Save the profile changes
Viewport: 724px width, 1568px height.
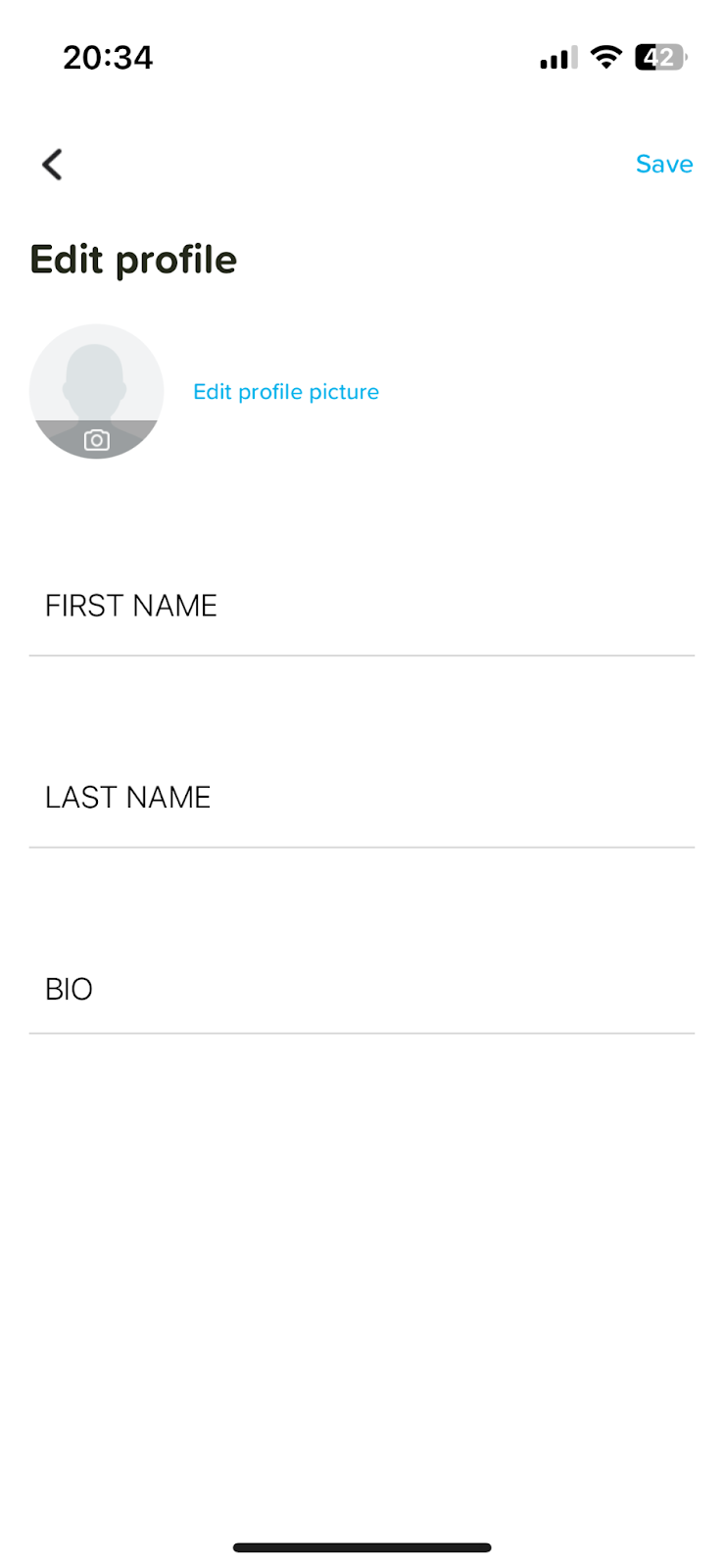663,164
